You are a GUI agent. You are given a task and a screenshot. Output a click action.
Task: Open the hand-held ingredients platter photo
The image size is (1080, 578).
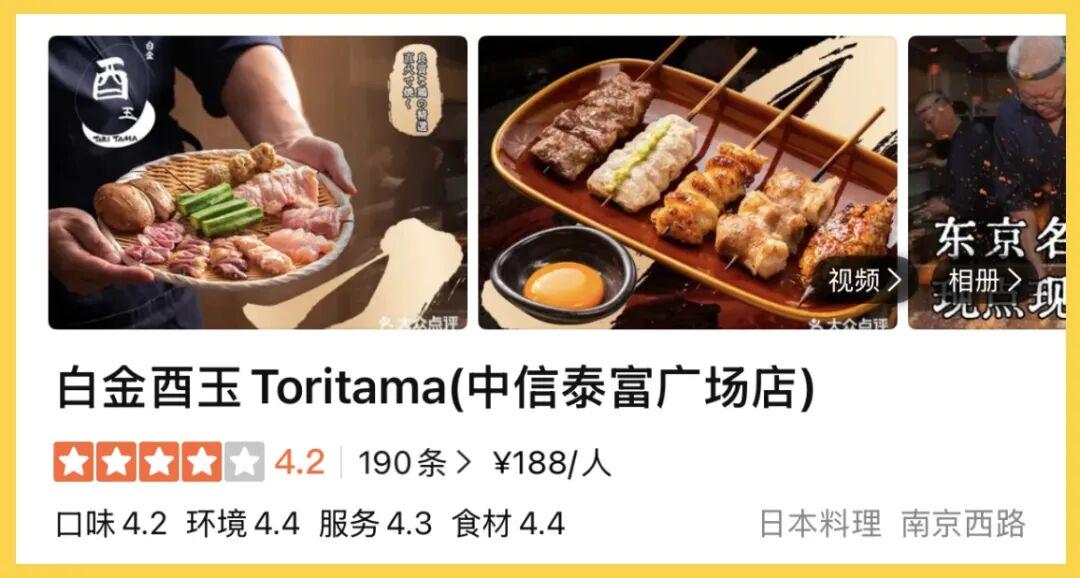[257, 183]
